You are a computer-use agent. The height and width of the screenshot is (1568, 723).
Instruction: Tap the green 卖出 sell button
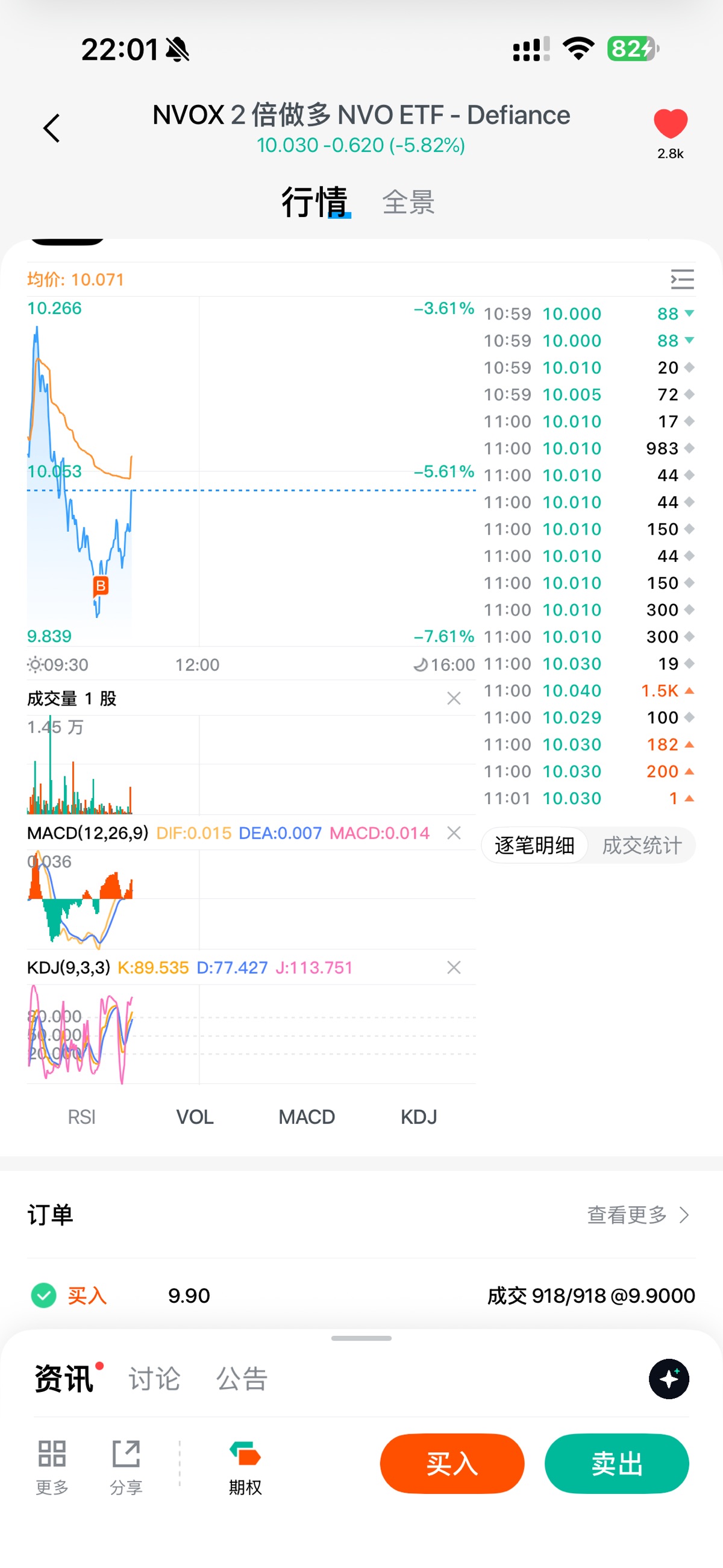point(616,1463)
